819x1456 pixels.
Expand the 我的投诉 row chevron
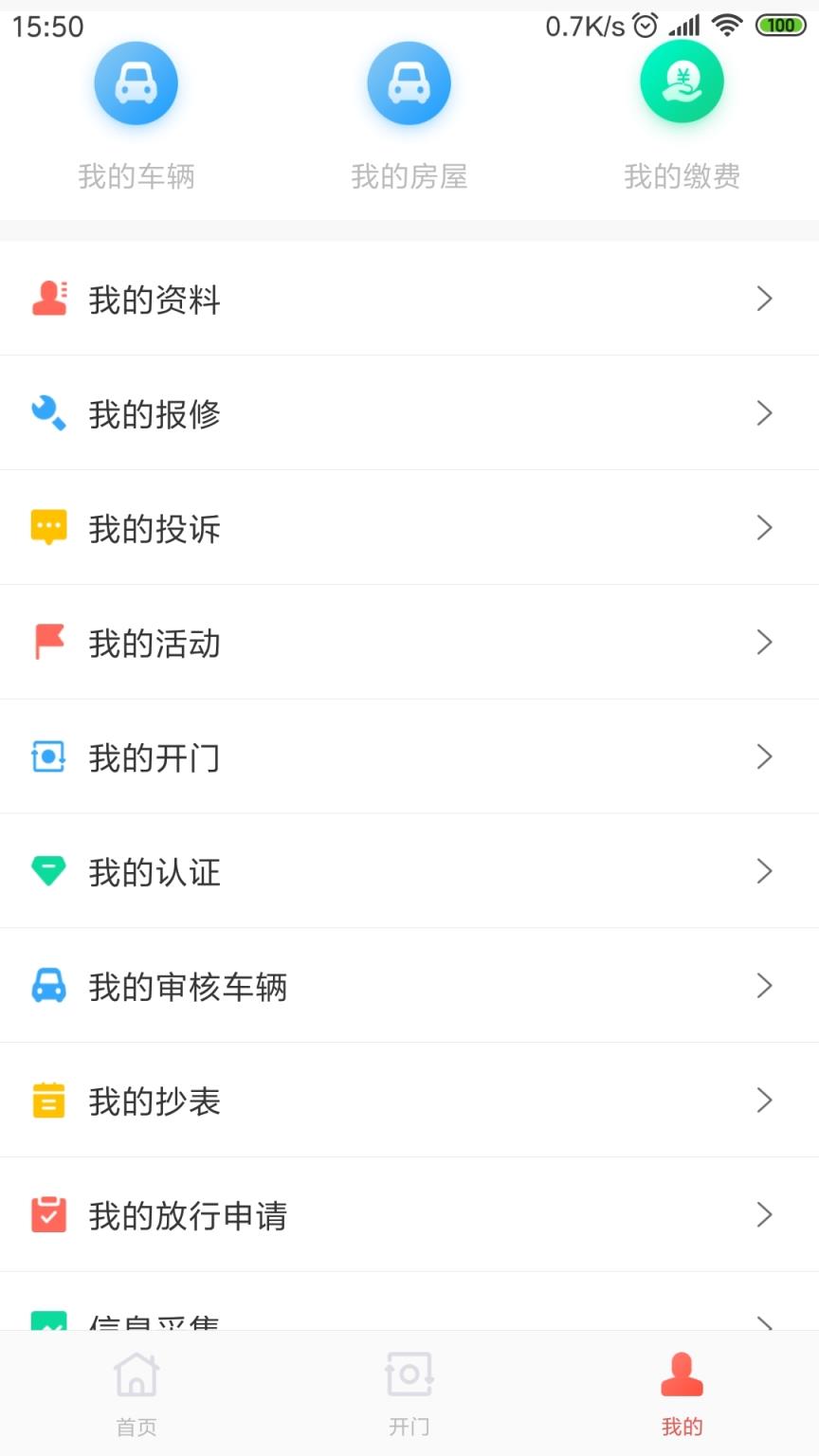click(x=765, y=528)
